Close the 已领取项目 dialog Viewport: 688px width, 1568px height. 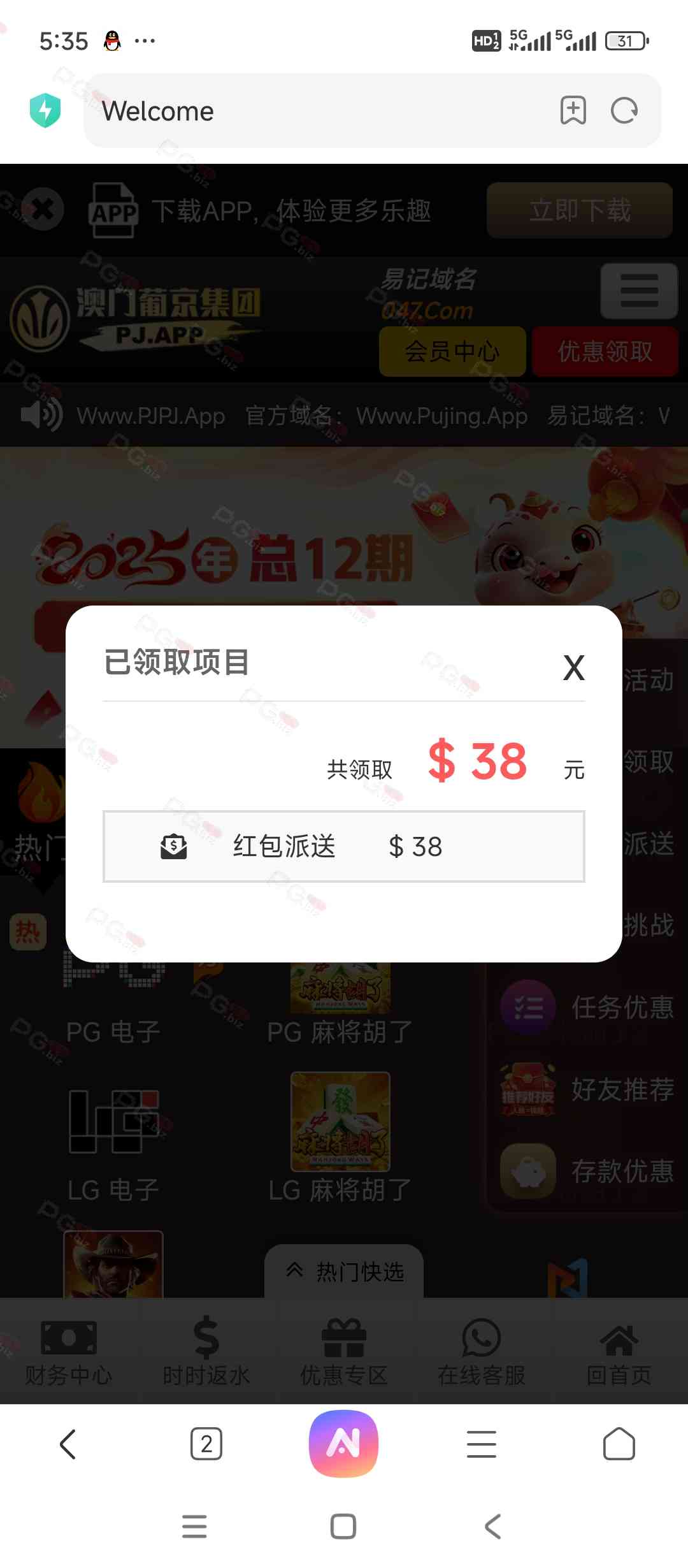[x=573, y=668]
